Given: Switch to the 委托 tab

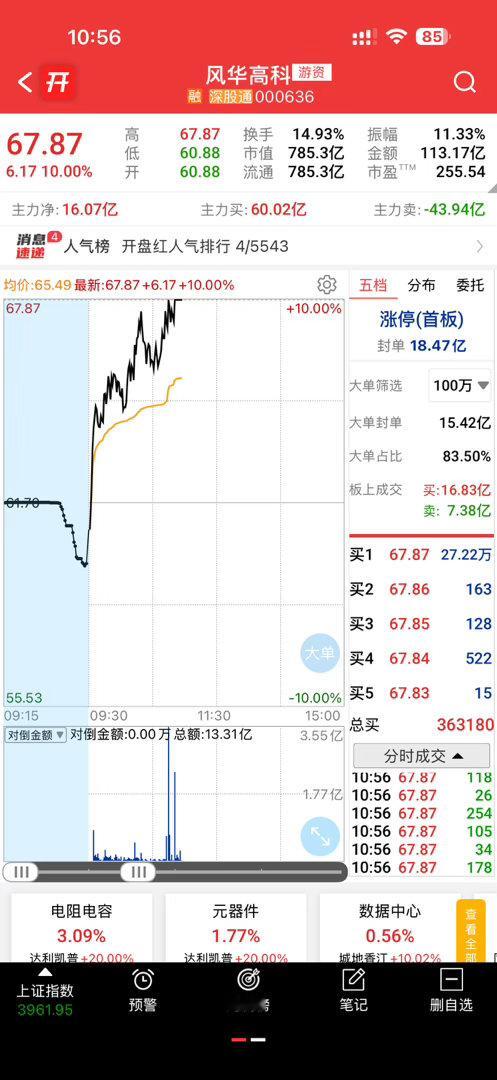Looking at the screenshot, I should click(x=470, y=284).
